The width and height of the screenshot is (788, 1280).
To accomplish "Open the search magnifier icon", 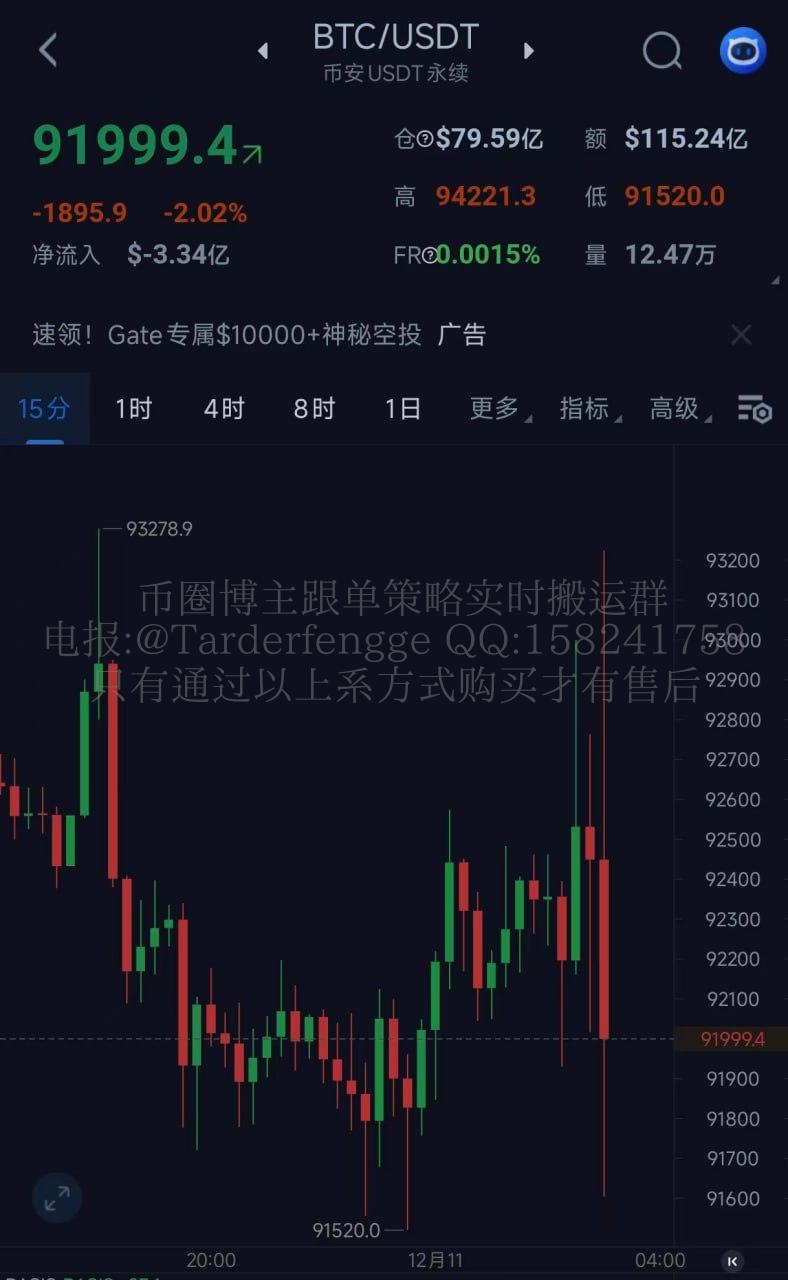I will click(661, 49).
